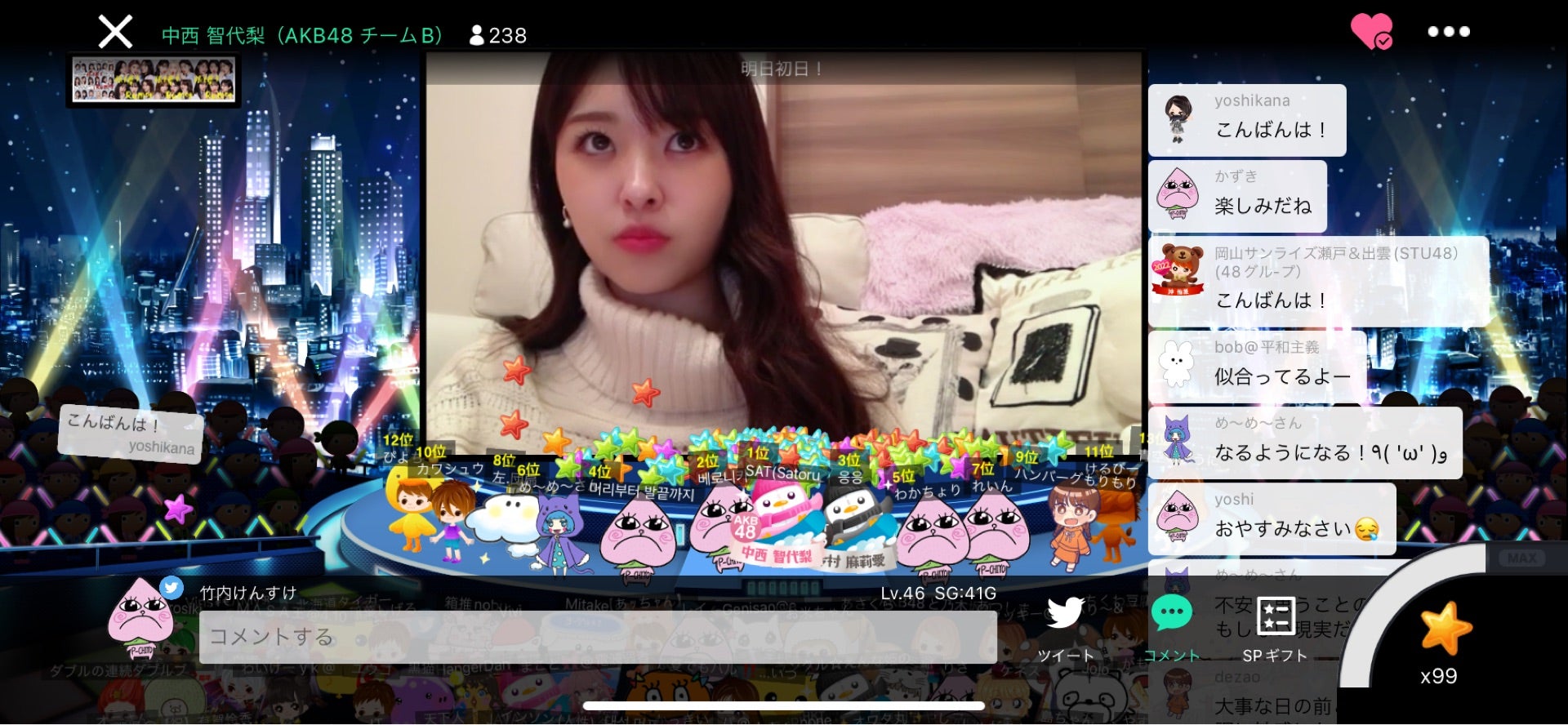The height and width of the screenshot is (725, 1568).
Task: Open the viewer count 238
Action: [x=498, y=35]
